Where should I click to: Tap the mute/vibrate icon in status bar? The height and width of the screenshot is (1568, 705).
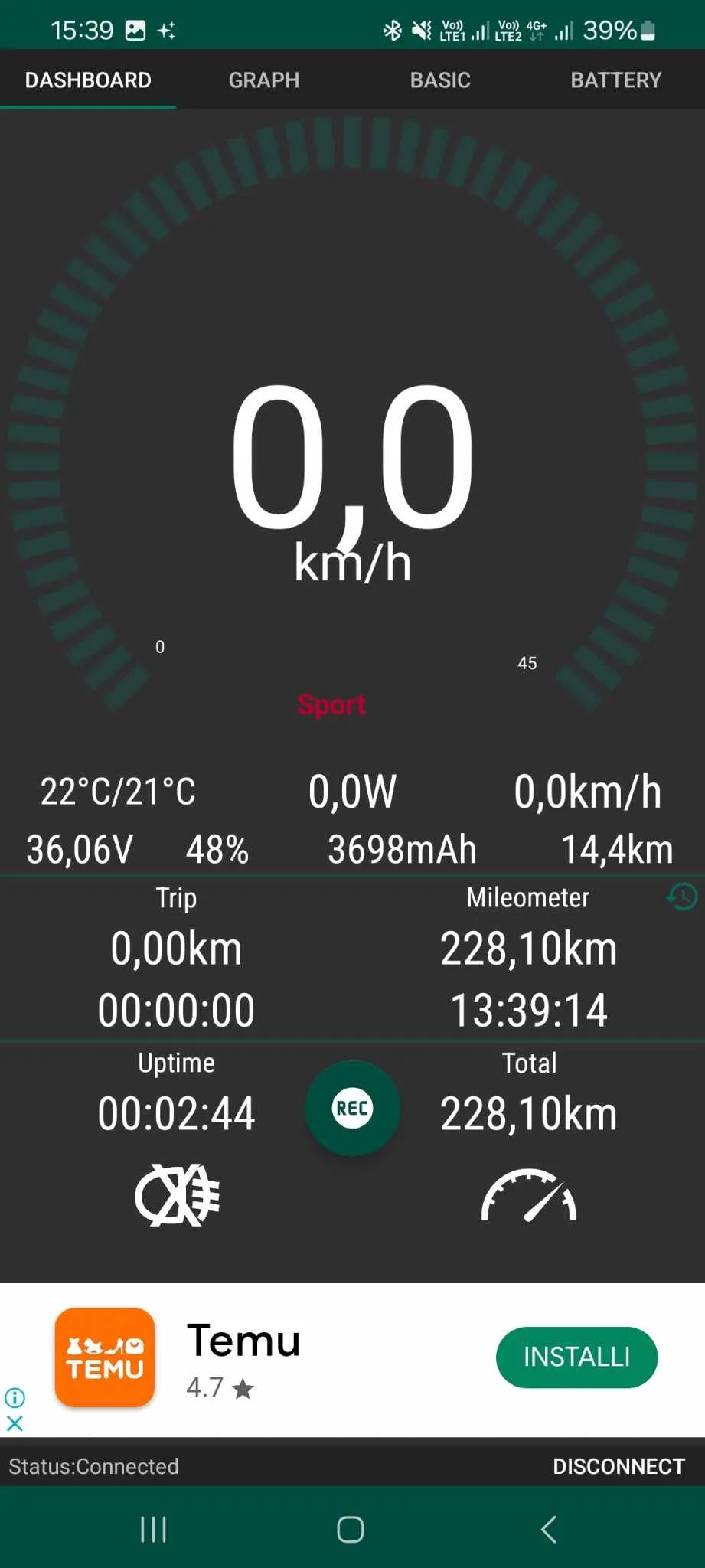coord(422,29)
